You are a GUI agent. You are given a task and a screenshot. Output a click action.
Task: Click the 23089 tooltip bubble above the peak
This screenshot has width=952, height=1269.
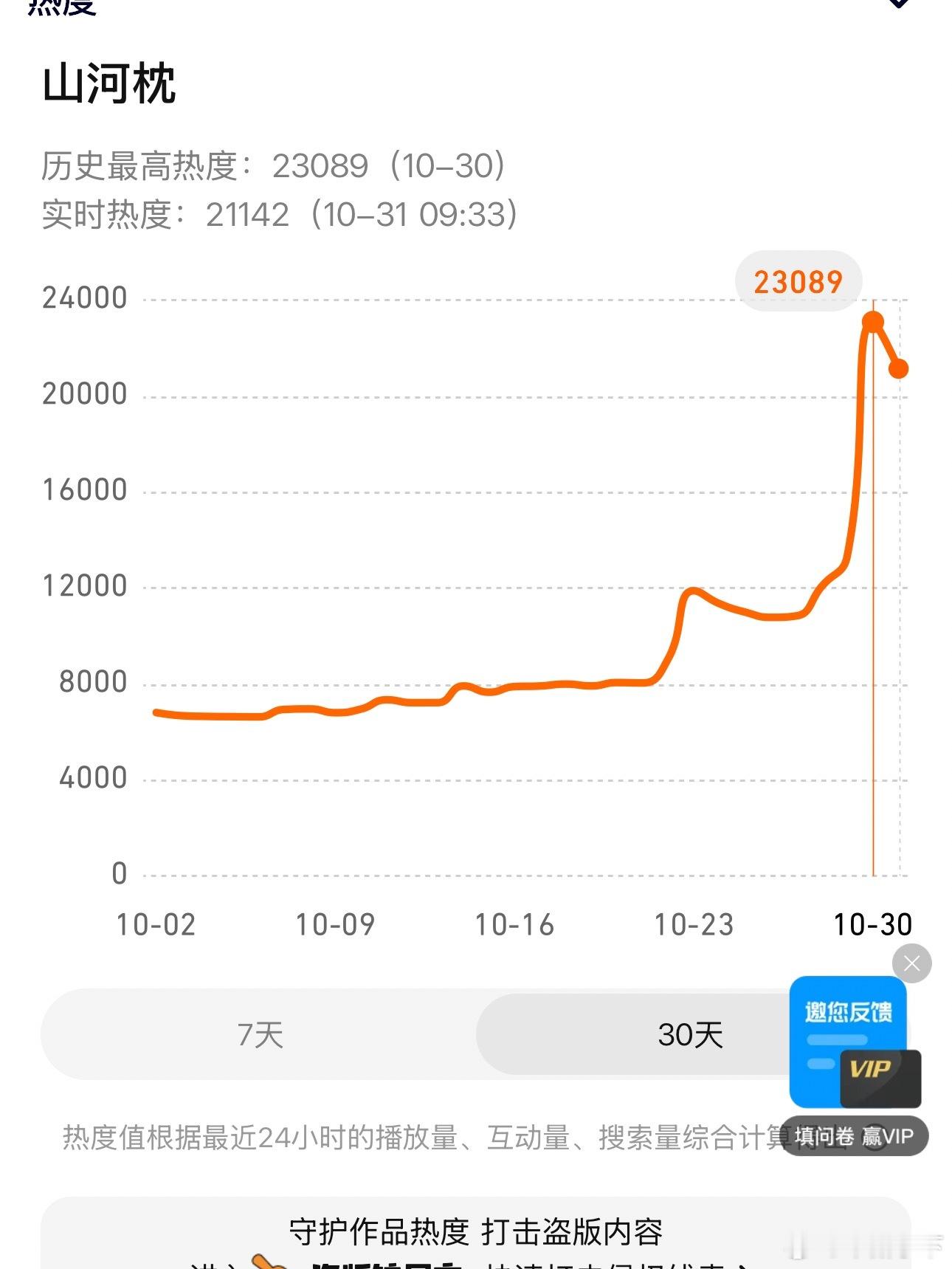799,281
